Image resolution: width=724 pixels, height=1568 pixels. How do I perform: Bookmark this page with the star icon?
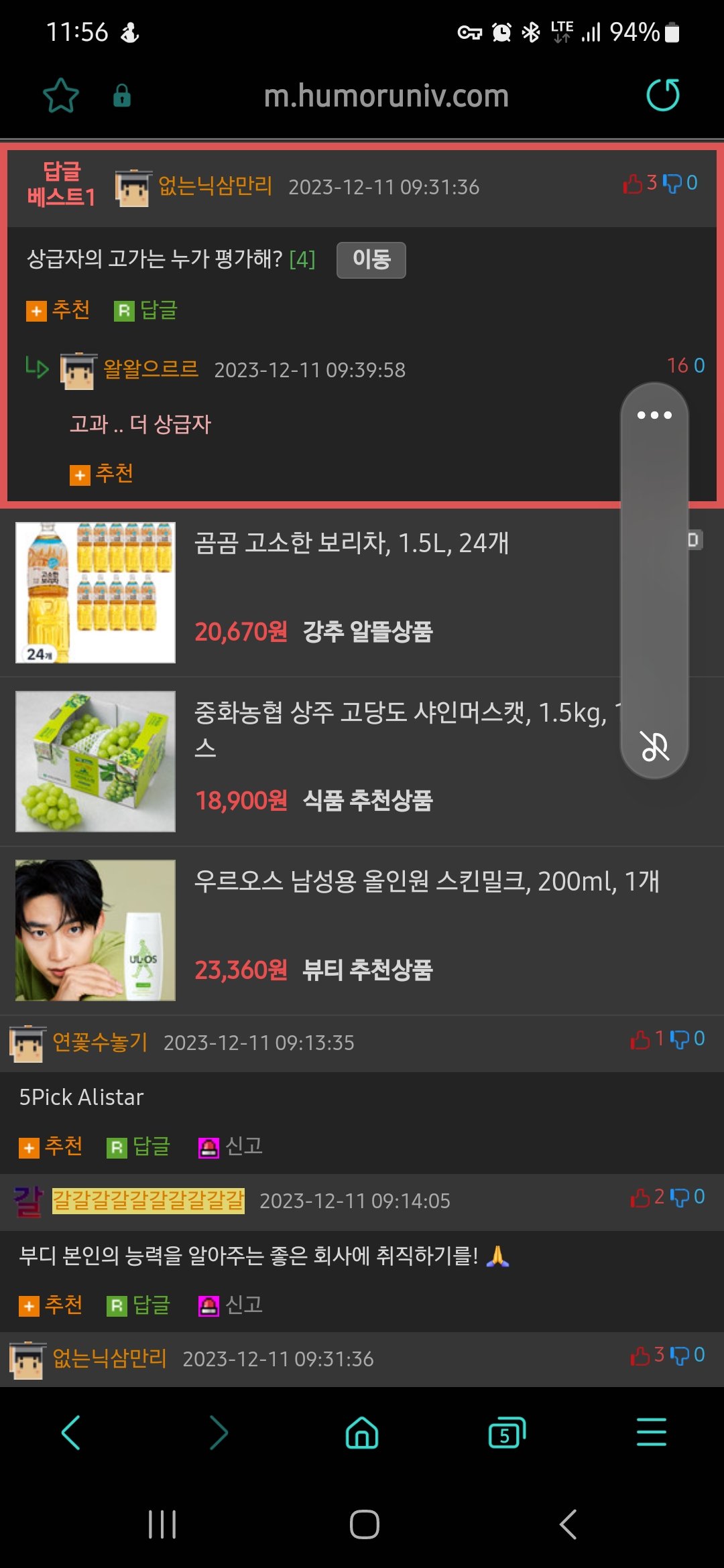tap(61, 96)
